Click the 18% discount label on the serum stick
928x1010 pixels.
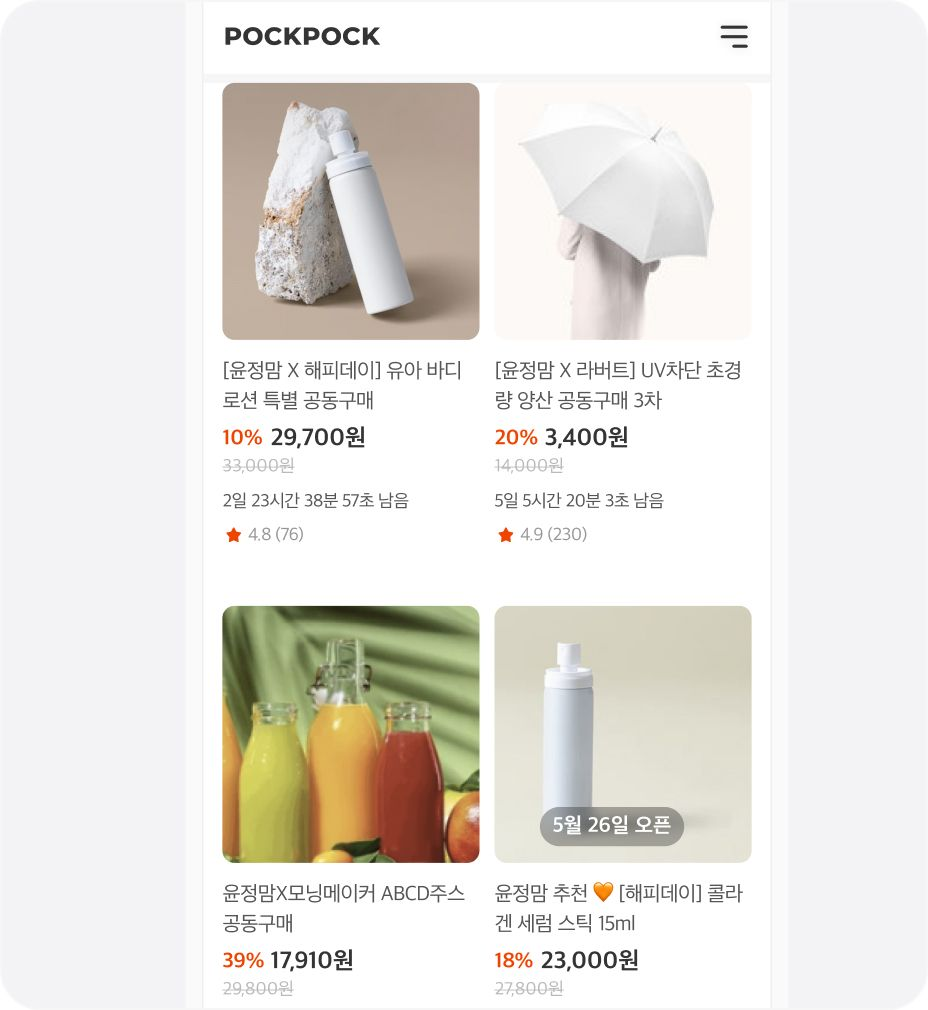pos(512,960)
